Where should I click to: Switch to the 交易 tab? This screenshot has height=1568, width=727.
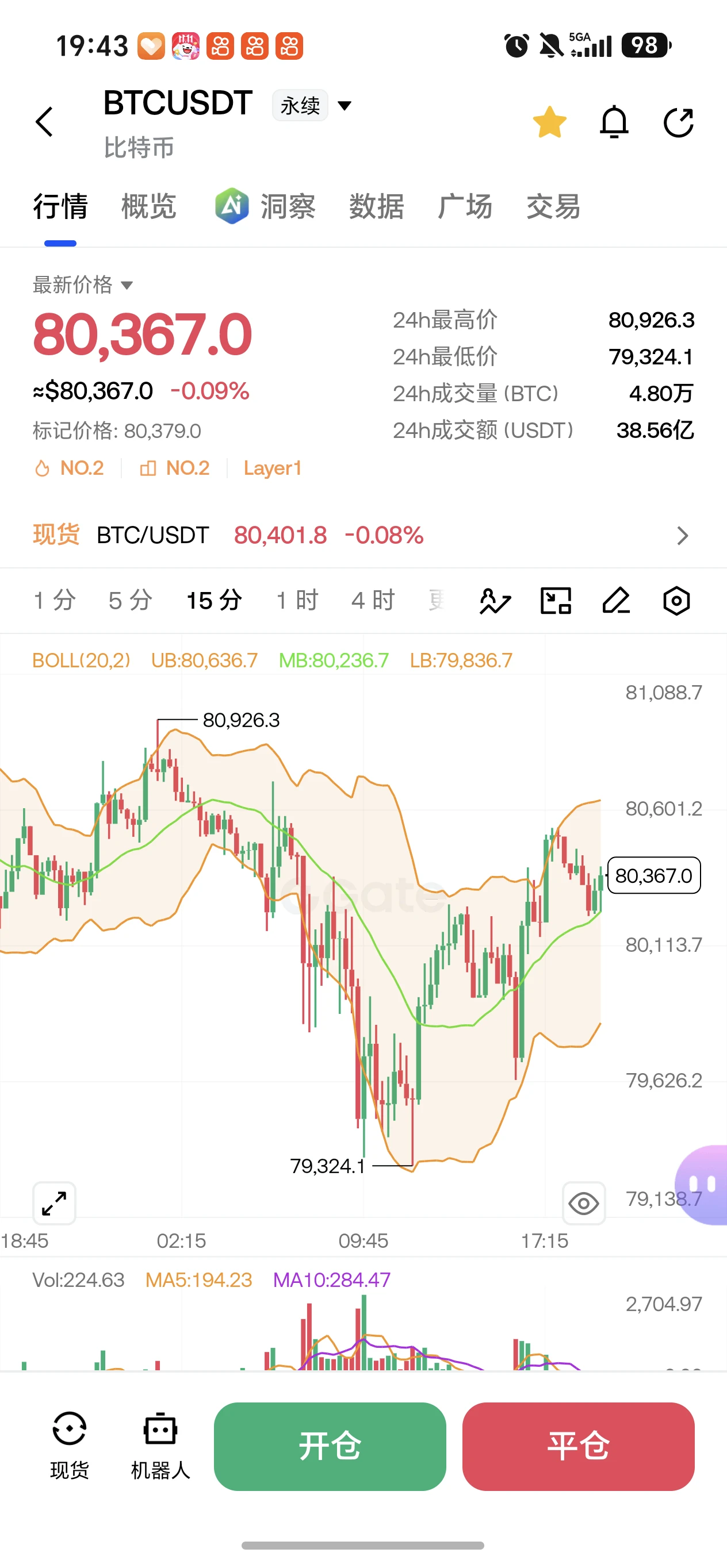tap(553, 206)
